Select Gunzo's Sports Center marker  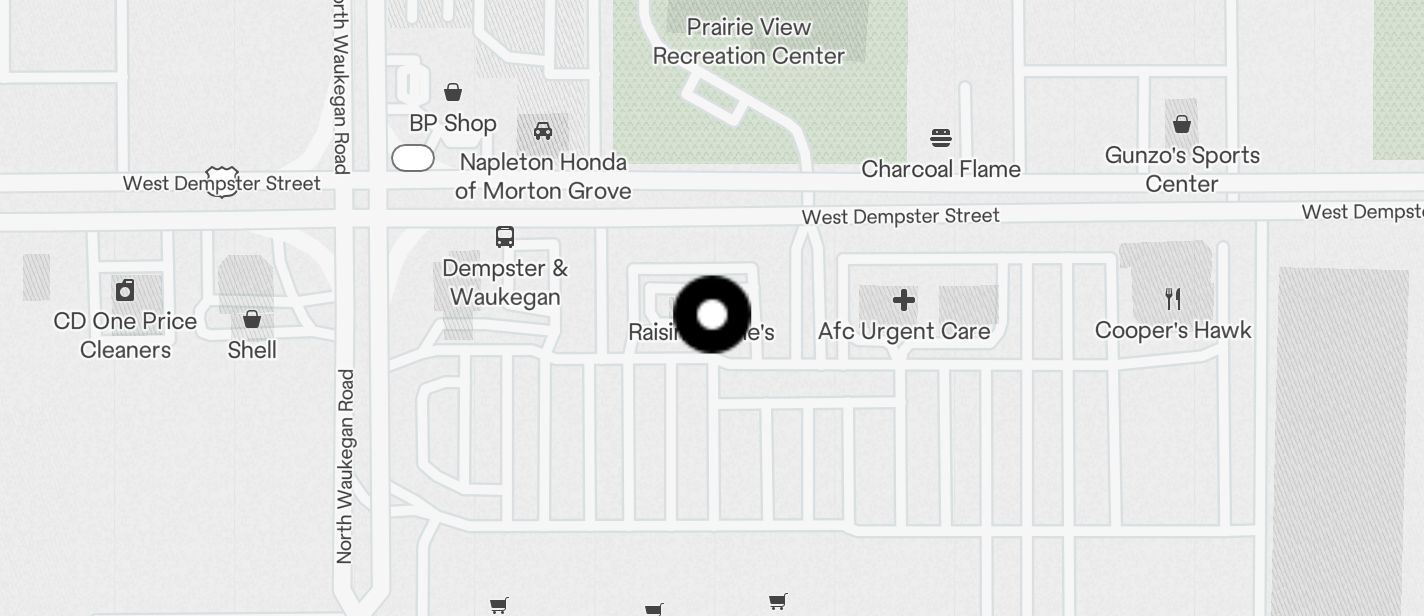[1182, 125]
